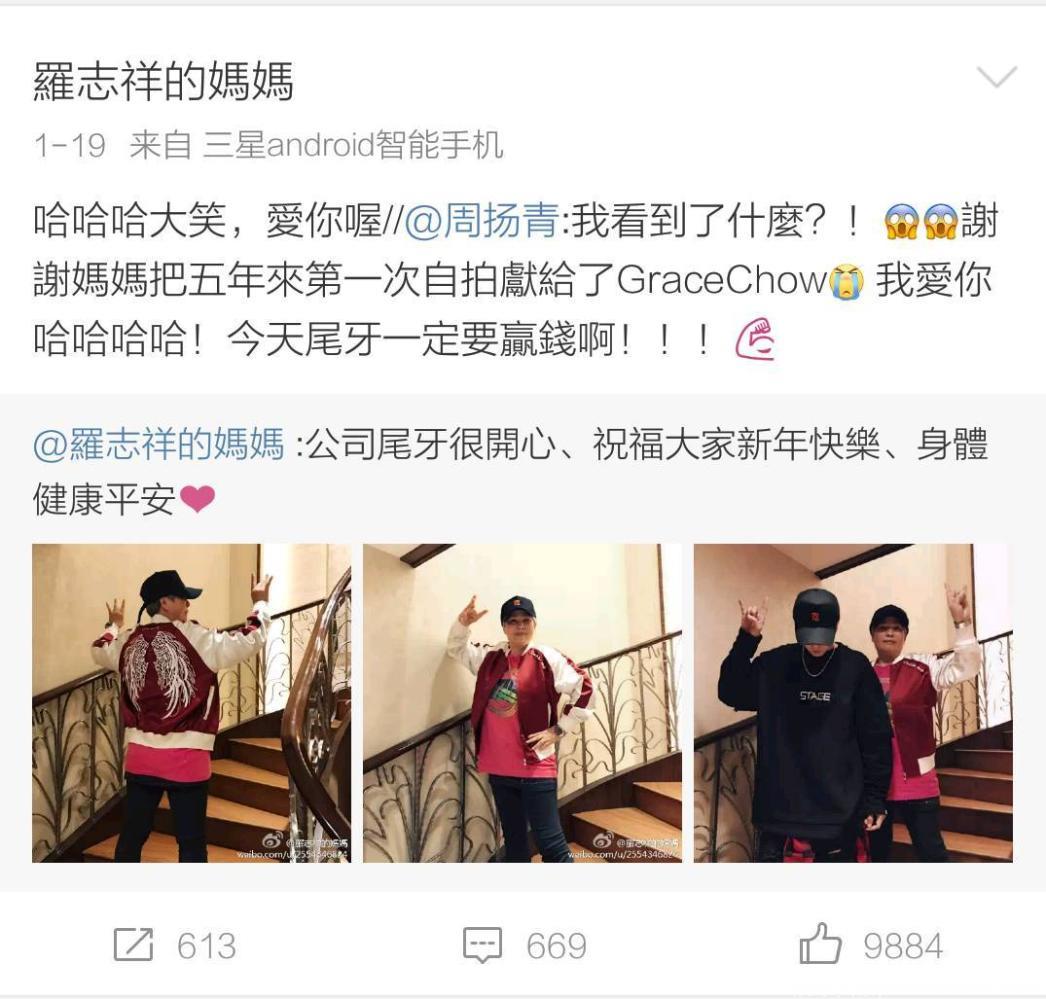The height and width of the screenshot is (999, 1046).
Task: Open @羅志祥的媽媽 link in the quoted post
Action: pos(159,443)
